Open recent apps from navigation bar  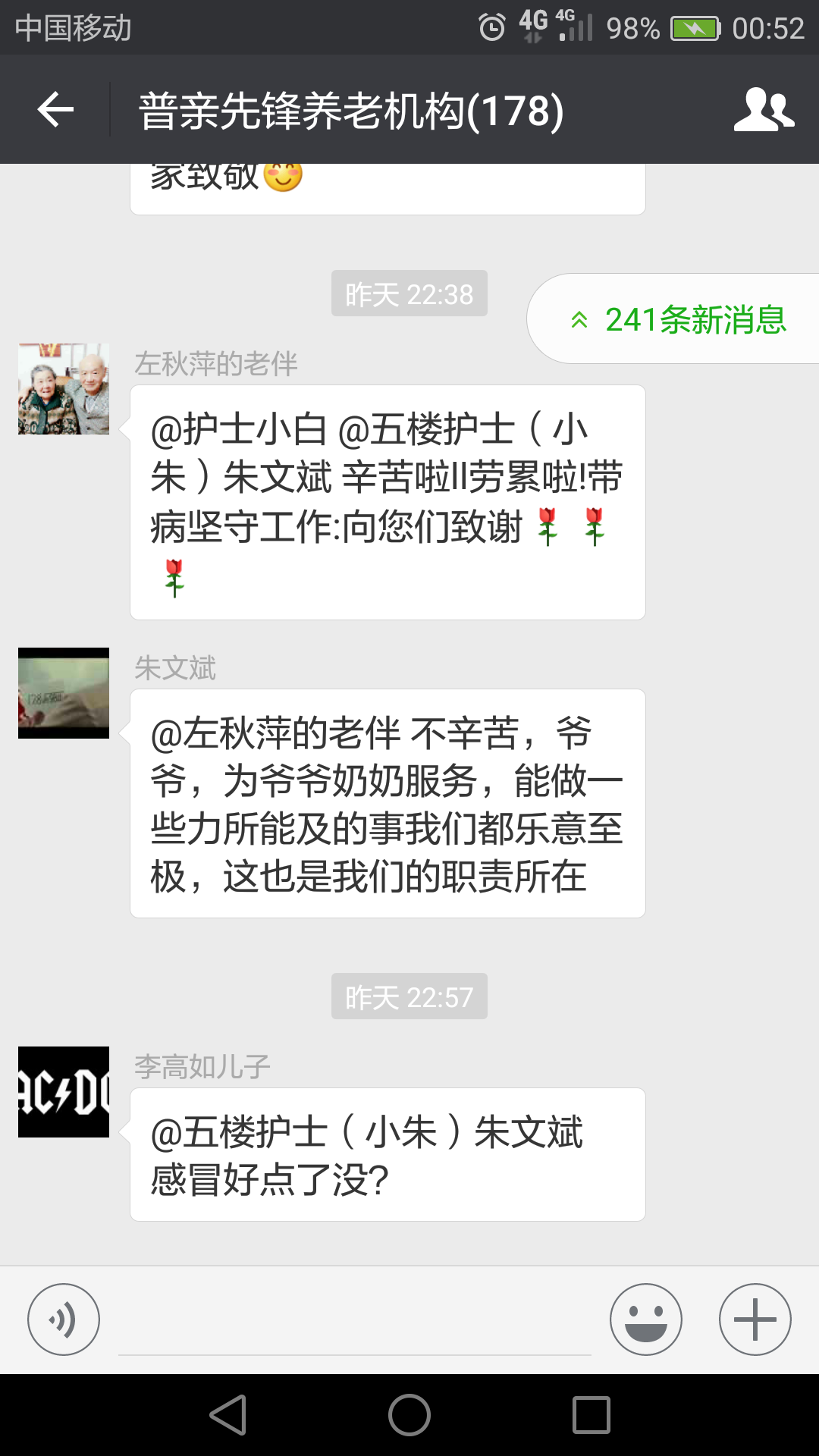click(x=591, y=1415)
